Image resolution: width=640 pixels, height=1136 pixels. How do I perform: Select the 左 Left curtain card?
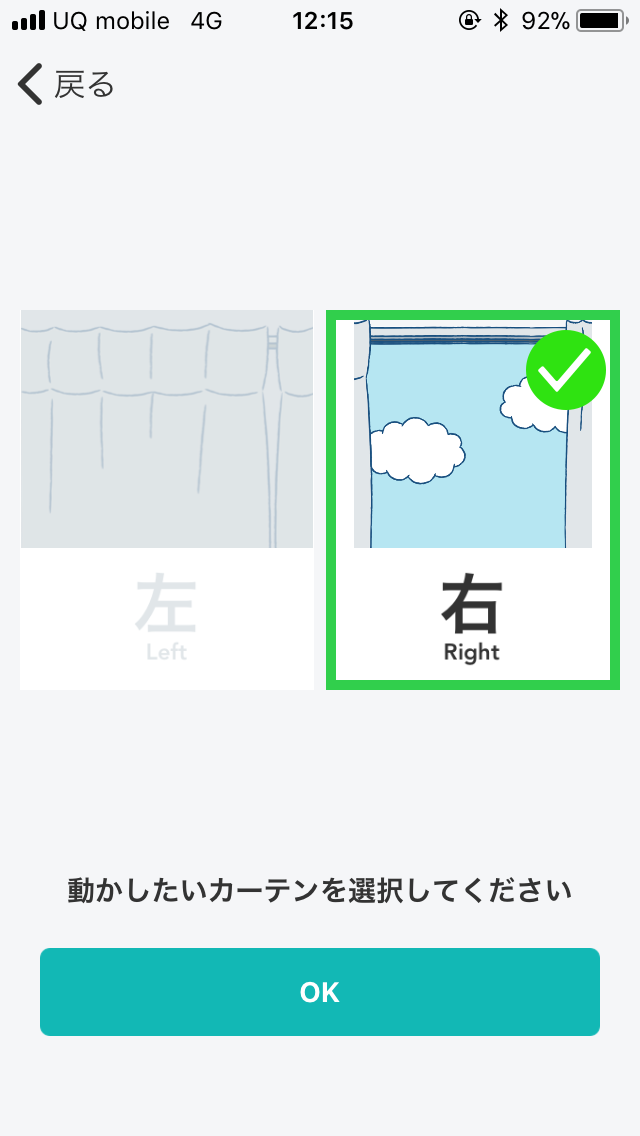(x=166, y=500)
